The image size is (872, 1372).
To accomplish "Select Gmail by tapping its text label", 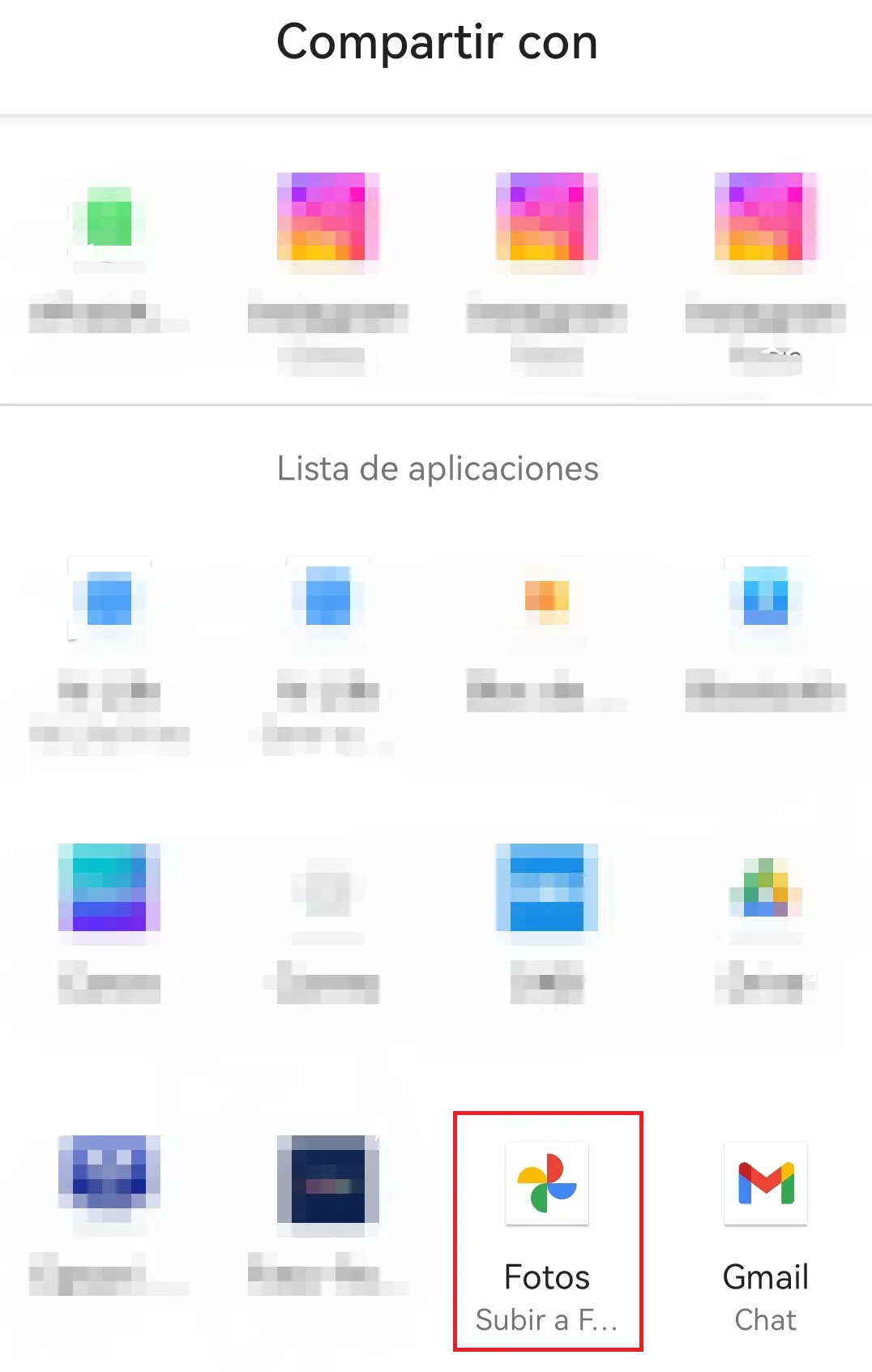I will click(x=765, y=1276).
